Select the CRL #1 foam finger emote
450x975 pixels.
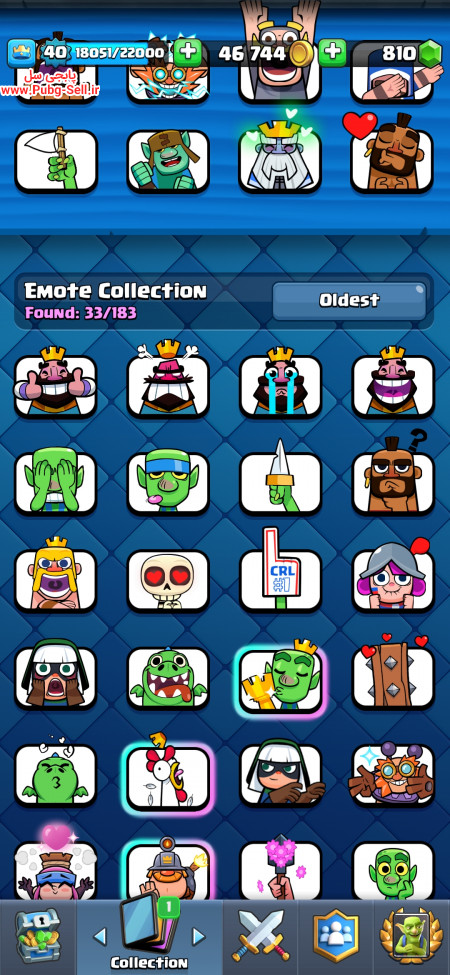tap(280, 571)
